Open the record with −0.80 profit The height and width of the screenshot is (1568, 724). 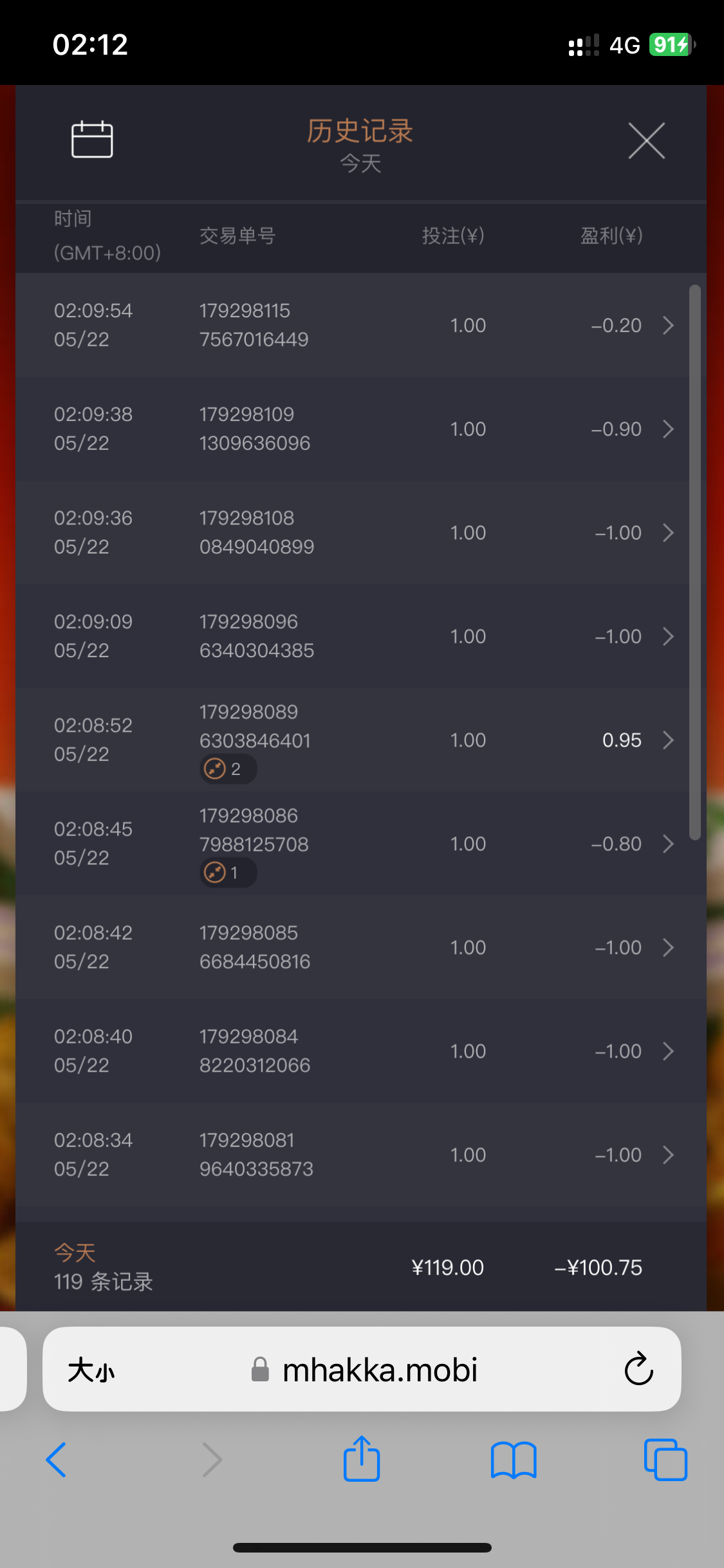[x=360, y=843]
